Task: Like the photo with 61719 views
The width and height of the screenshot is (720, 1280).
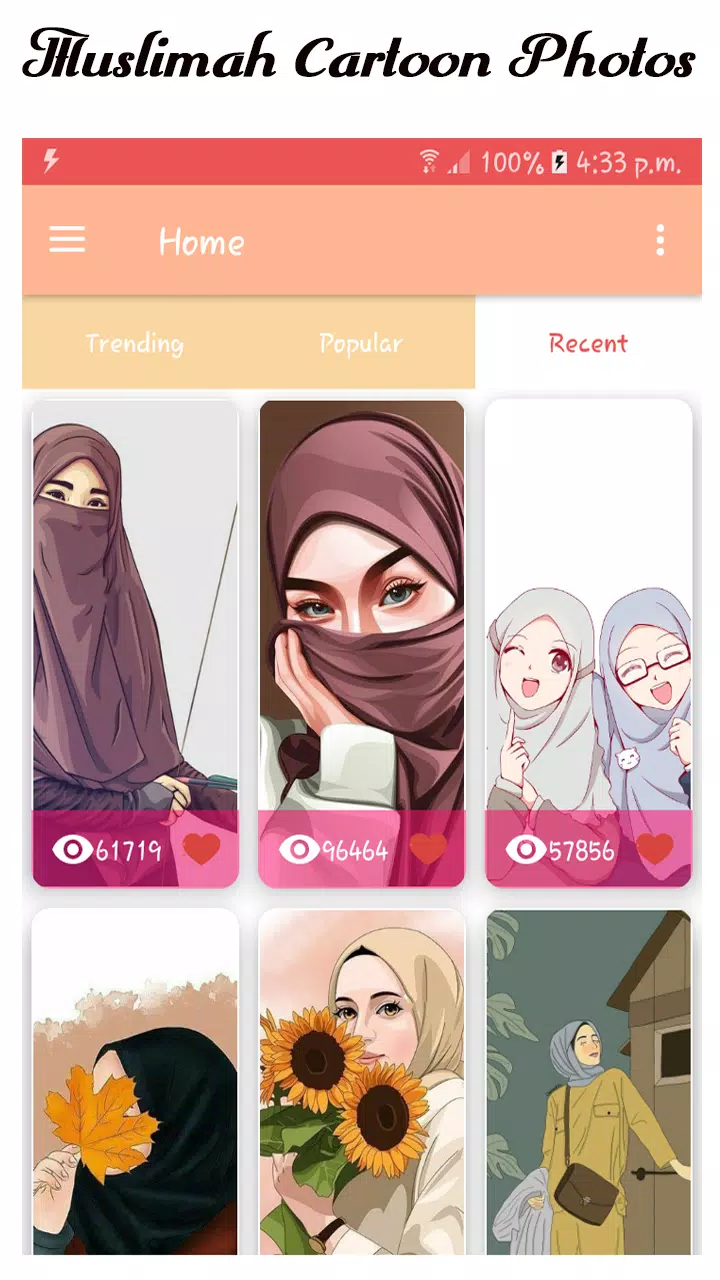Action: [202, 850]
